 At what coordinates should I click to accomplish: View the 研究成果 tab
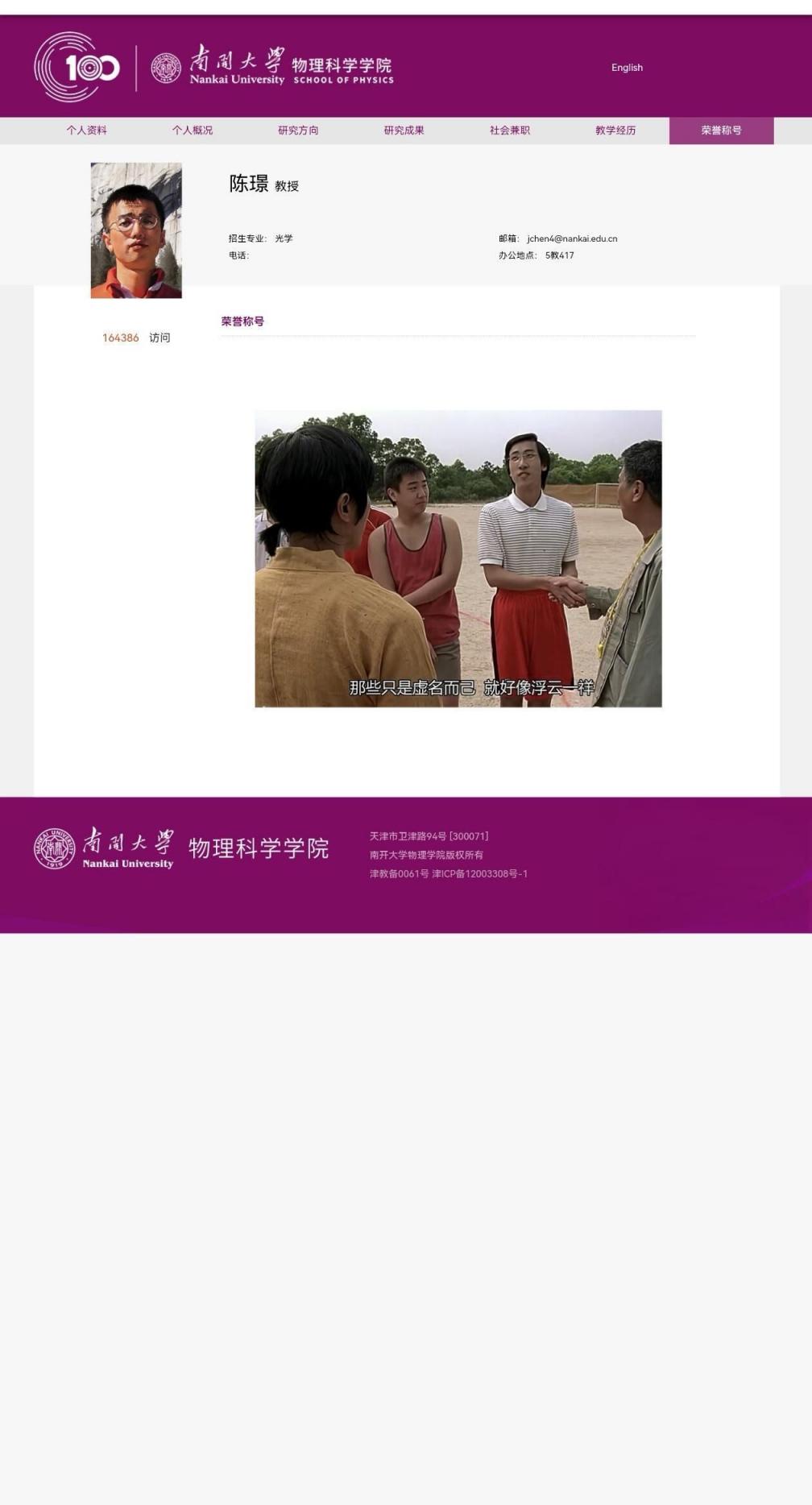(404, 131)
